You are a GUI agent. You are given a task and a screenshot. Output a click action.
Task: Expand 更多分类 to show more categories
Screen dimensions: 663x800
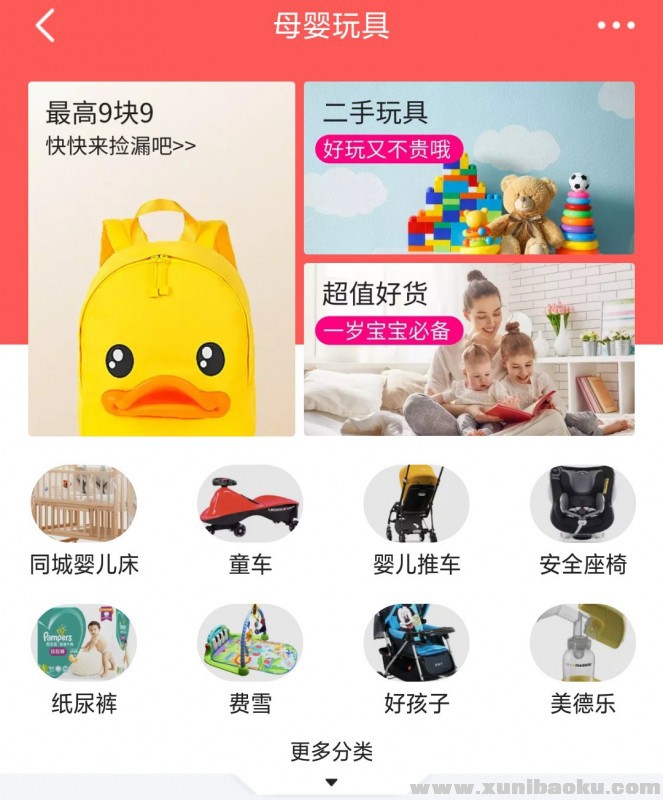331,760
